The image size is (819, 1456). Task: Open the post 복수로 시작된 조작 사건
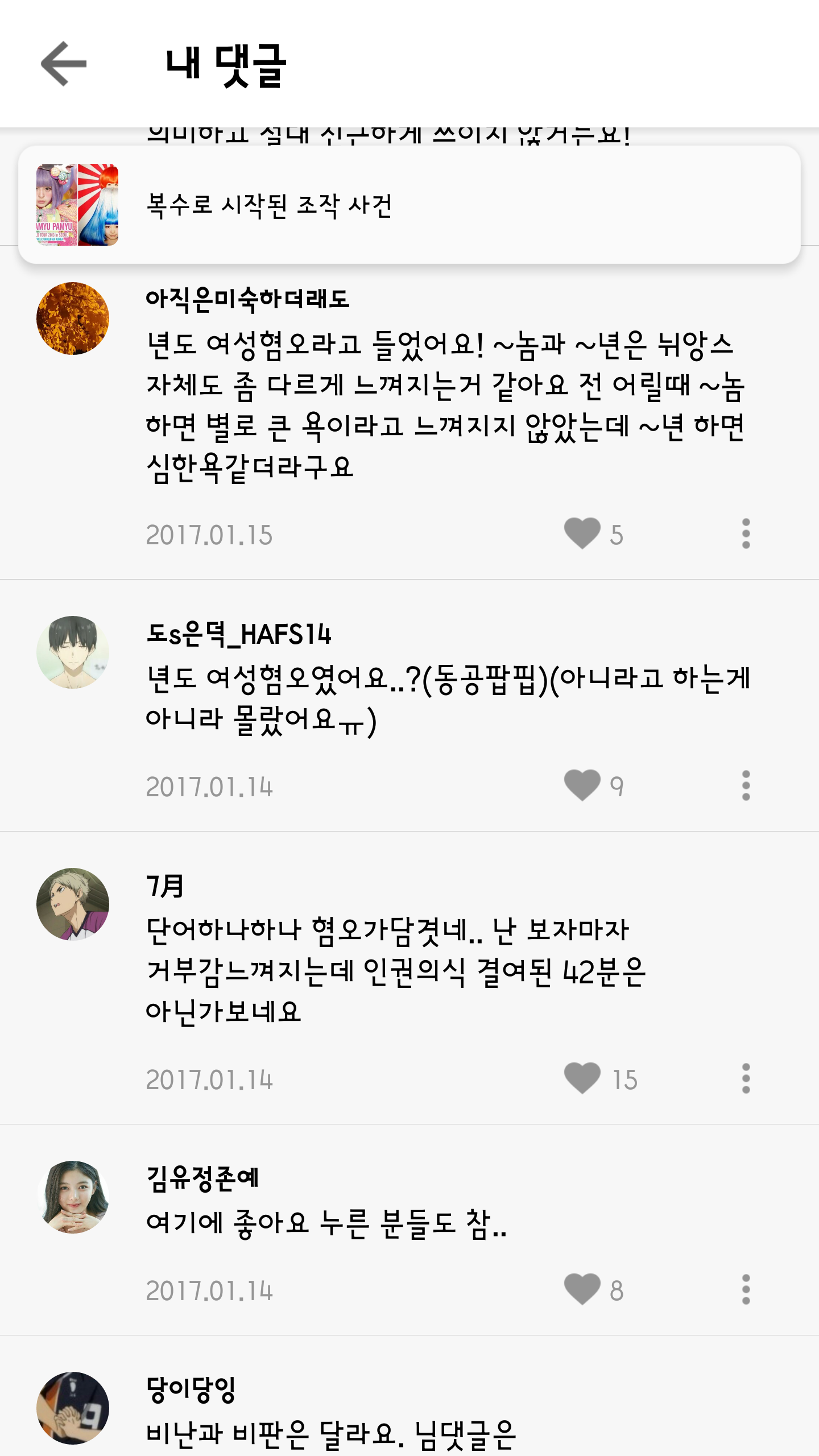[x=409, y=205]
